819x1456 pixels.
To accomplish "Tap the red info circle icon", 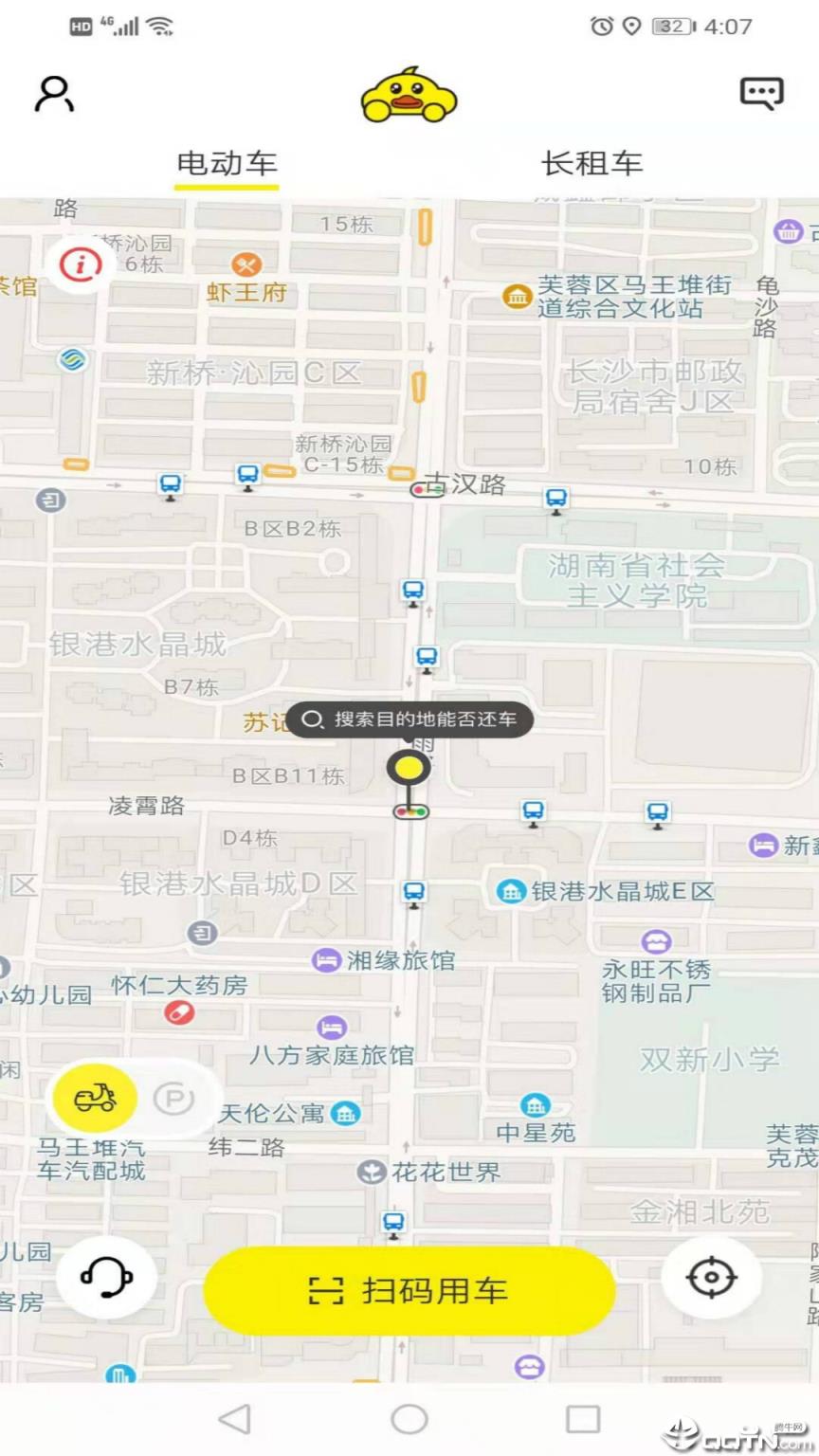I will [80, 265].
